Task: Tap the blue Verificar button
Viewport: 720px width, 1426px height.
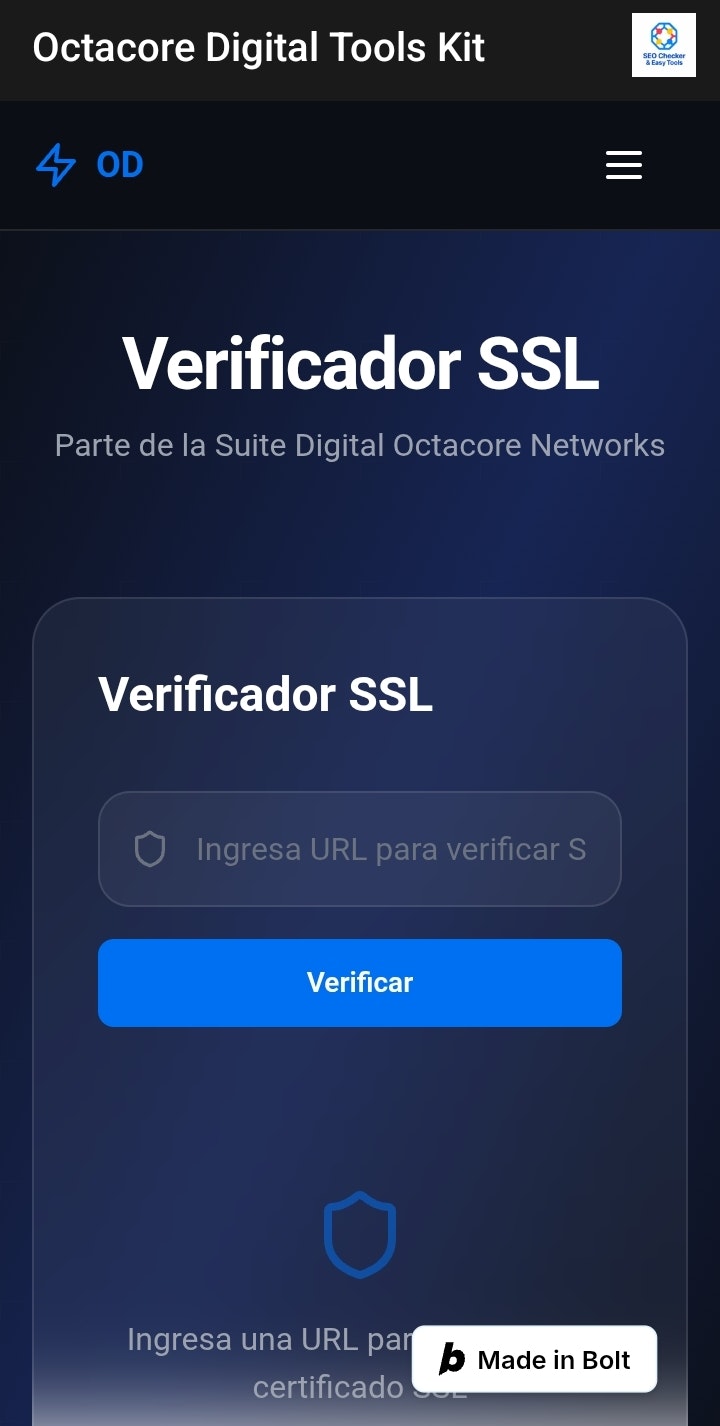Action: point(360,982)
